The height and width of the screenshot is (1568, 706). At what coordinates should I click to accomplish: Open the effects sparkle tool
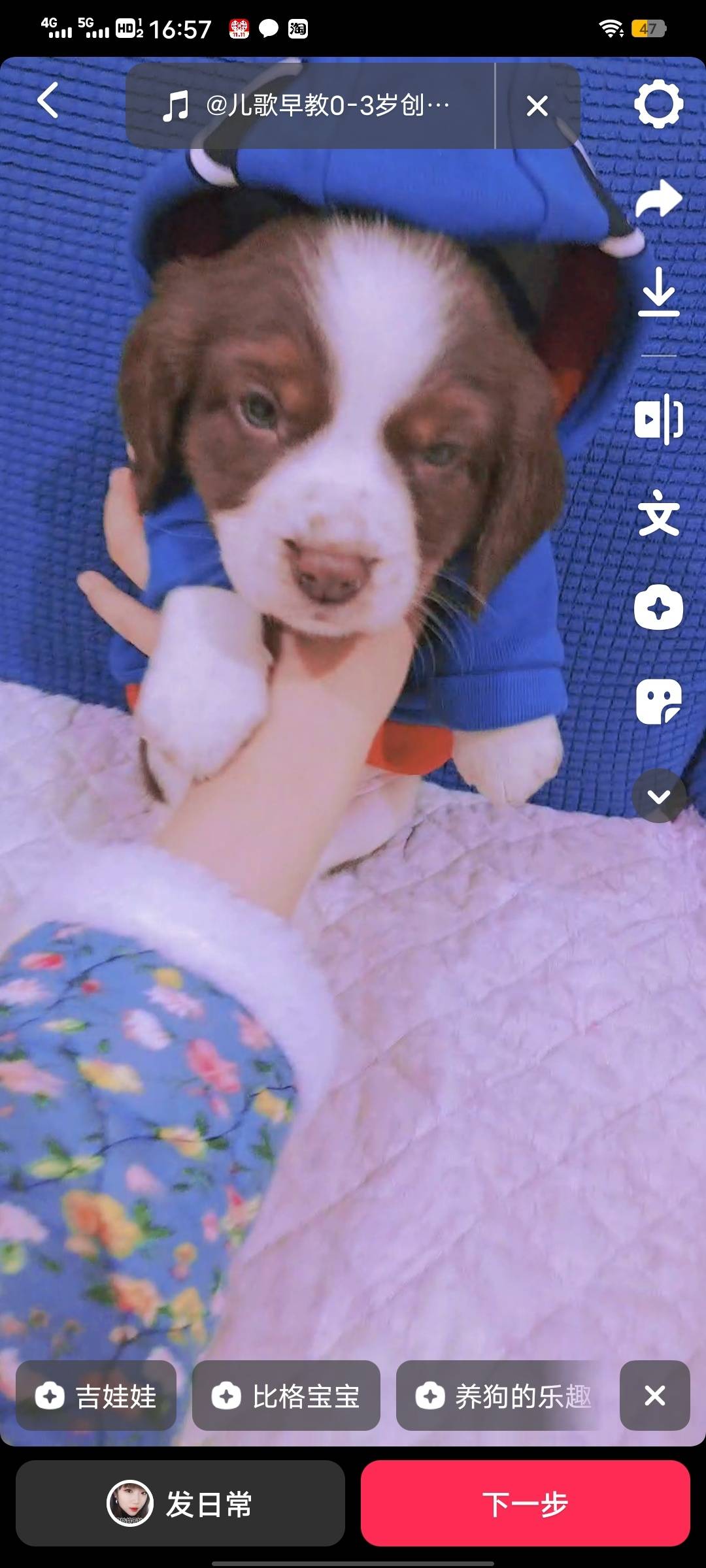(x=658, y=608)
